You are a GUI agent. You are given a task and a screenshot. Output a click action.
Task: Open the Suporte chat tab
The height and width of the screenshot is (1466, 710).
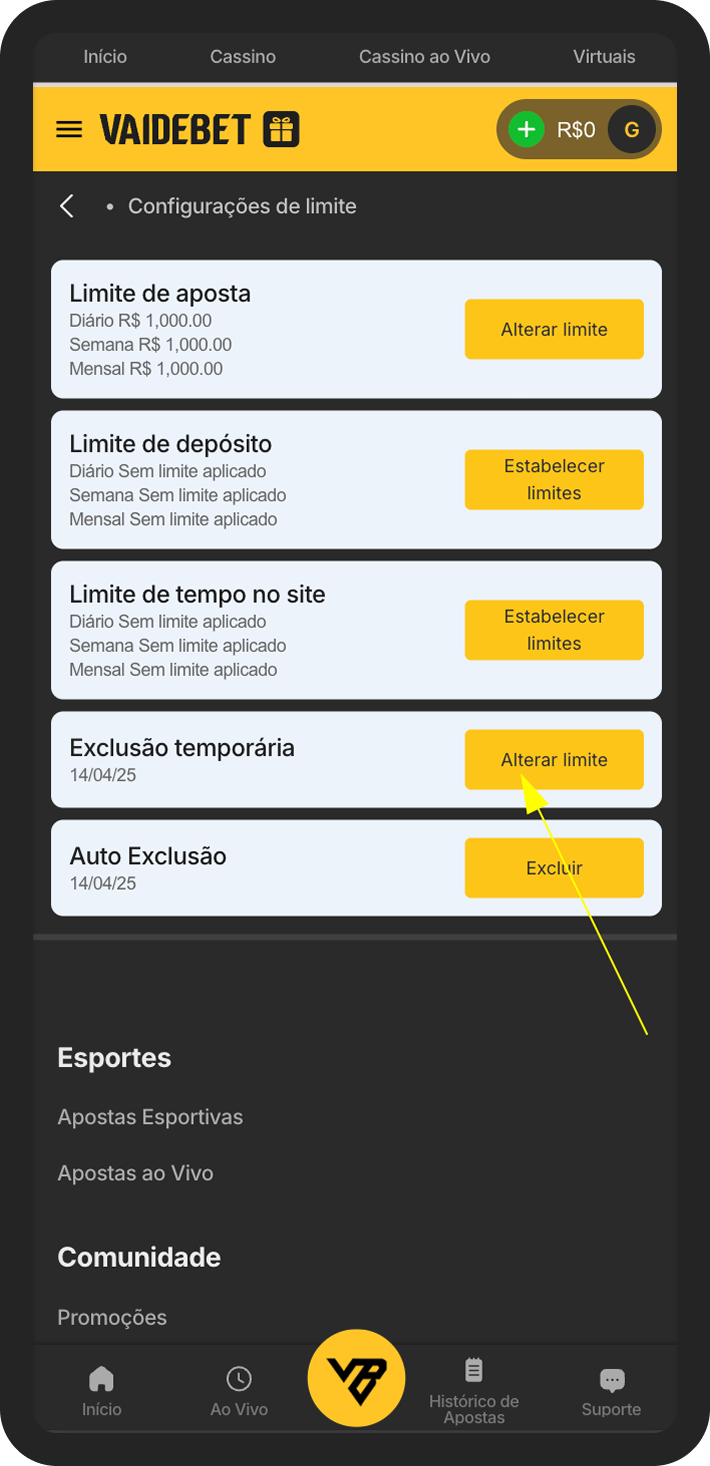(611, 1392)
